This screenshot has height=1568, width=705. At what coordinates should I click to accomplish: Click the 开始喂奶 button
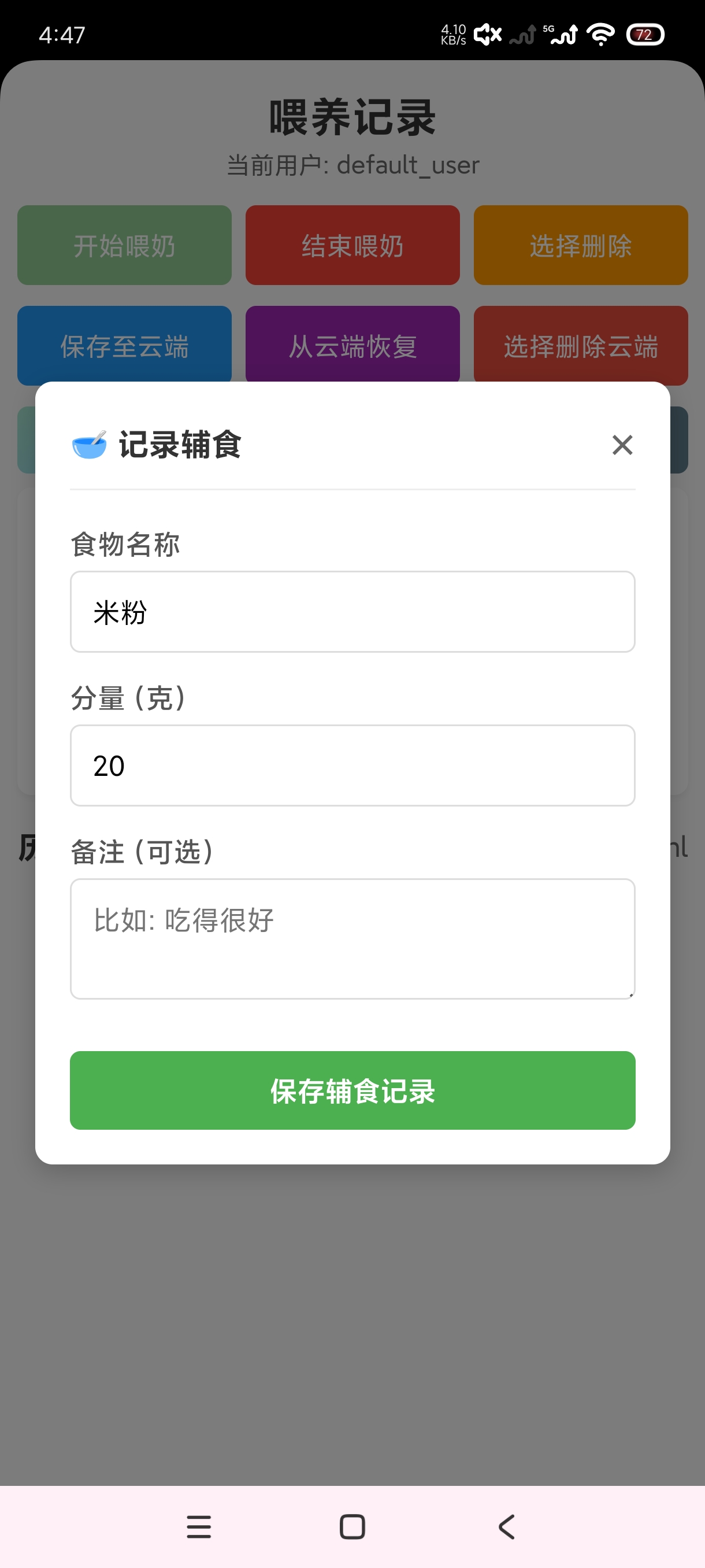click(124, 245)
